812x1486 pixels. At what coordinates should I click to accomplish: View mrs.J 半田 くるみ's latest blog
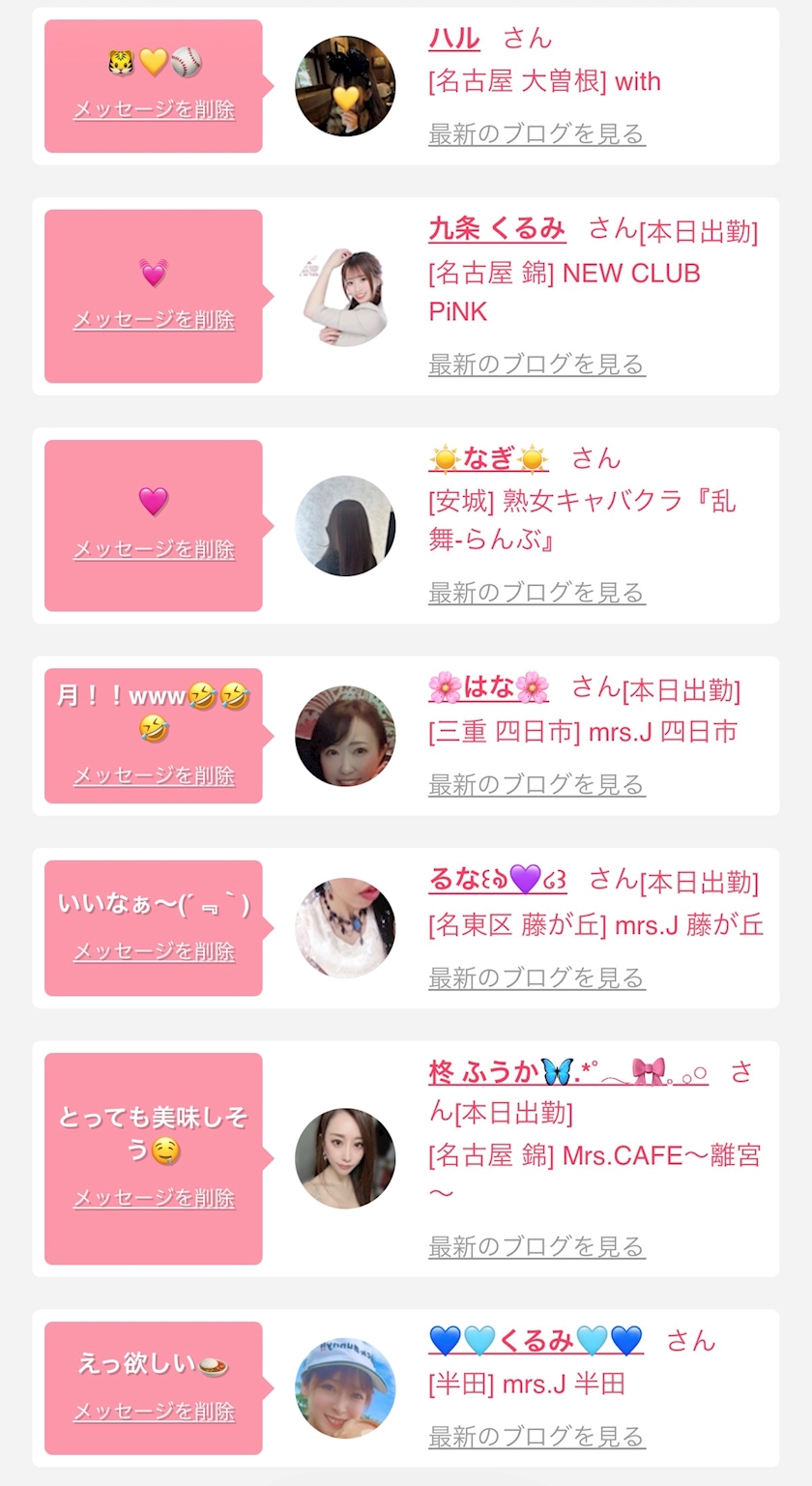coord(536,1437)
